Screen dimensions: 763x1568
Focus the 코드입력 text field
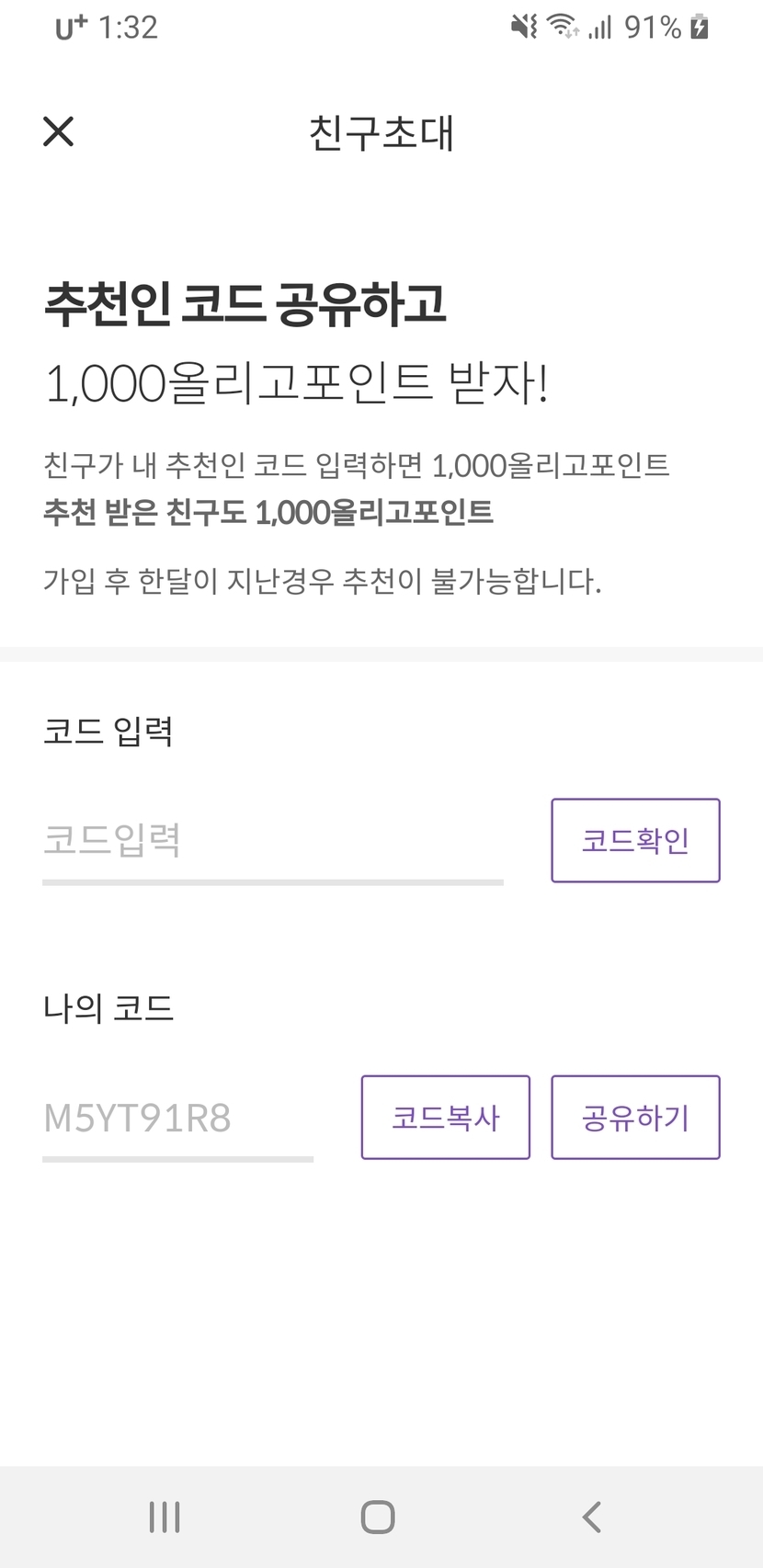click(x=272, y=840)
